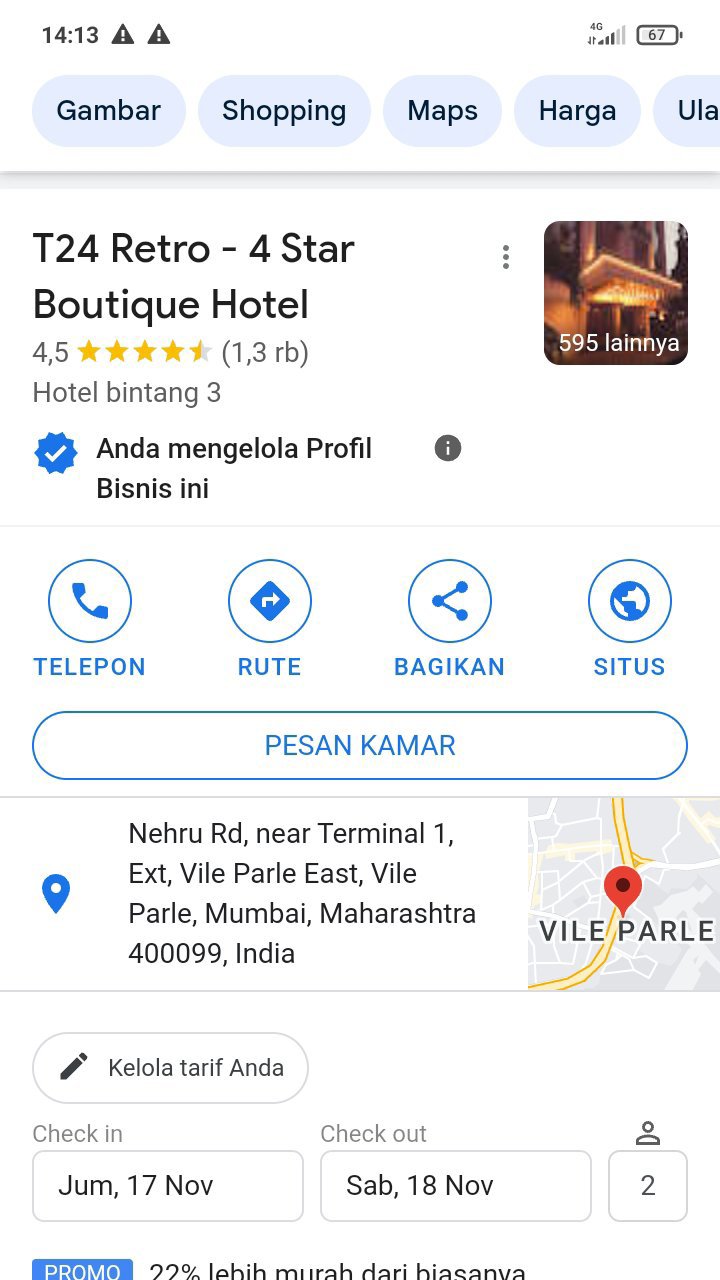Change the check-out date Sab, 18 Nov

(x=455, y=1186)
